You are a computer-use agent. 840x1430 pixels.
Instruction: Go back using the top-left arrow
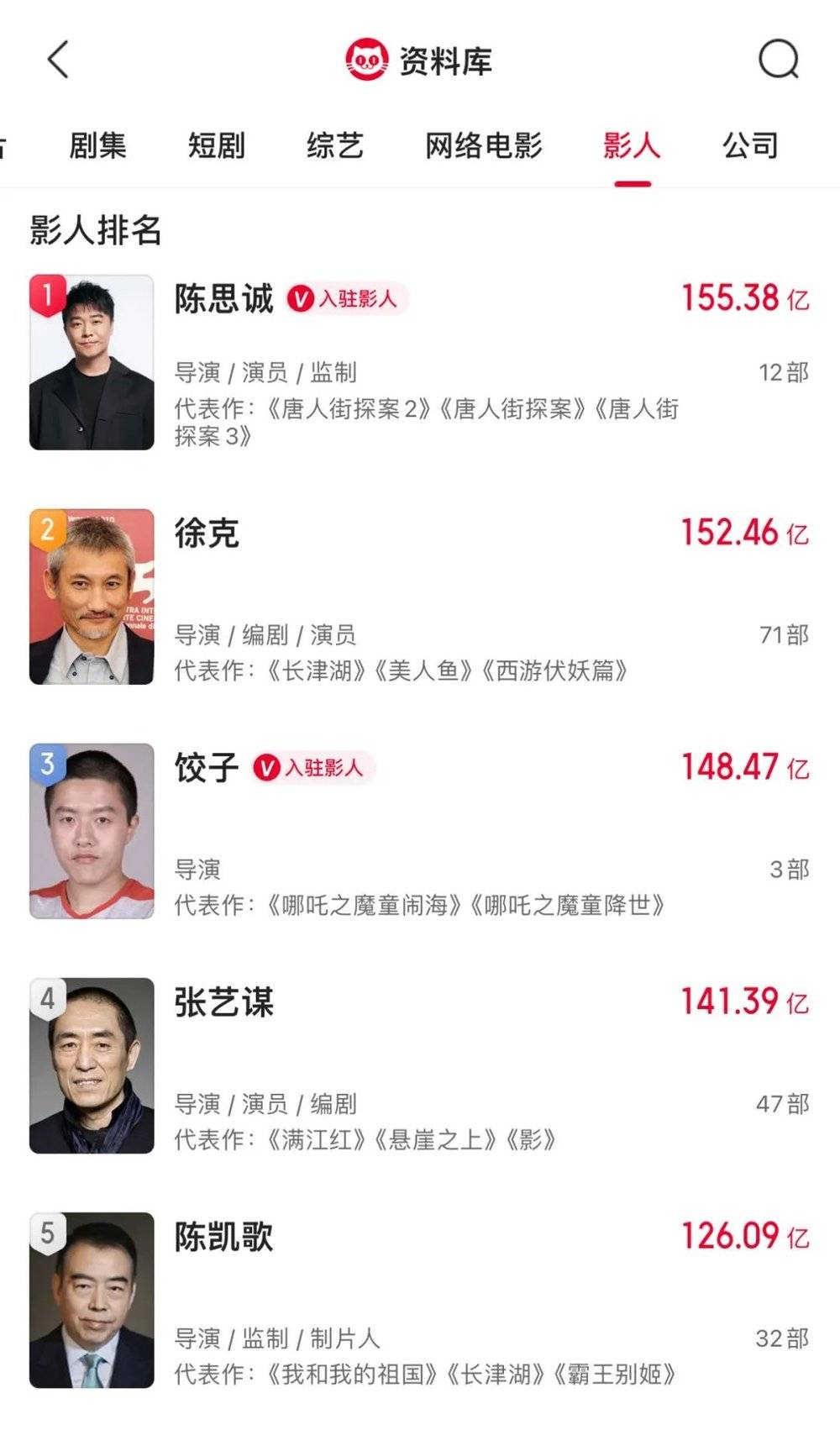(58, 60)
